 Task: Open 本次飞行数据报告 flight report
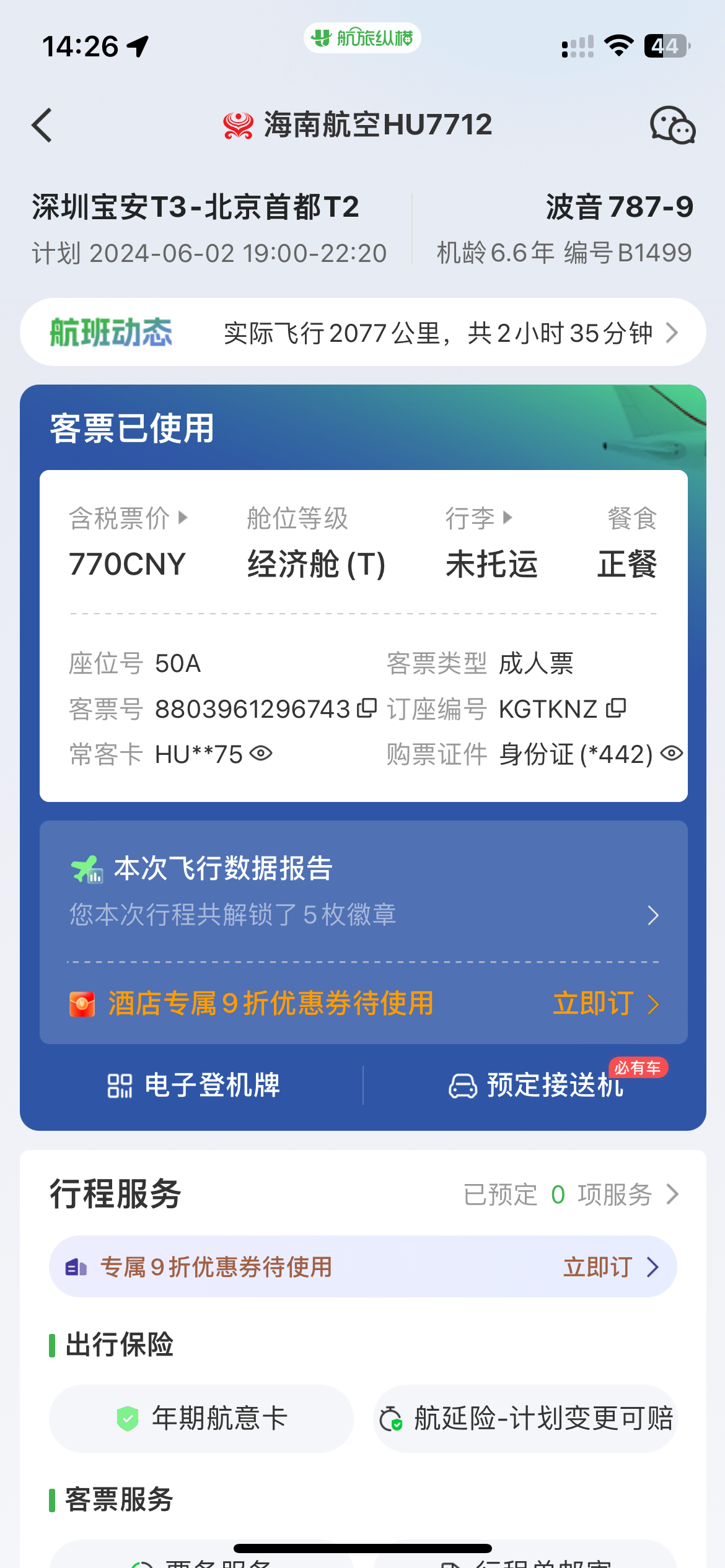[x=362, y=891]
